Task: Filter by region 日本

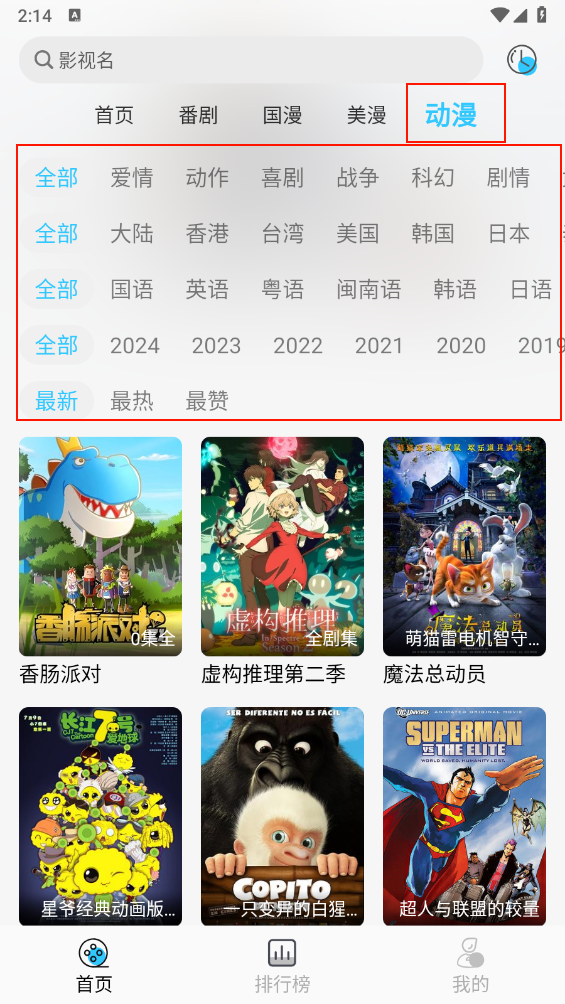Action: [x=509, y=234]
